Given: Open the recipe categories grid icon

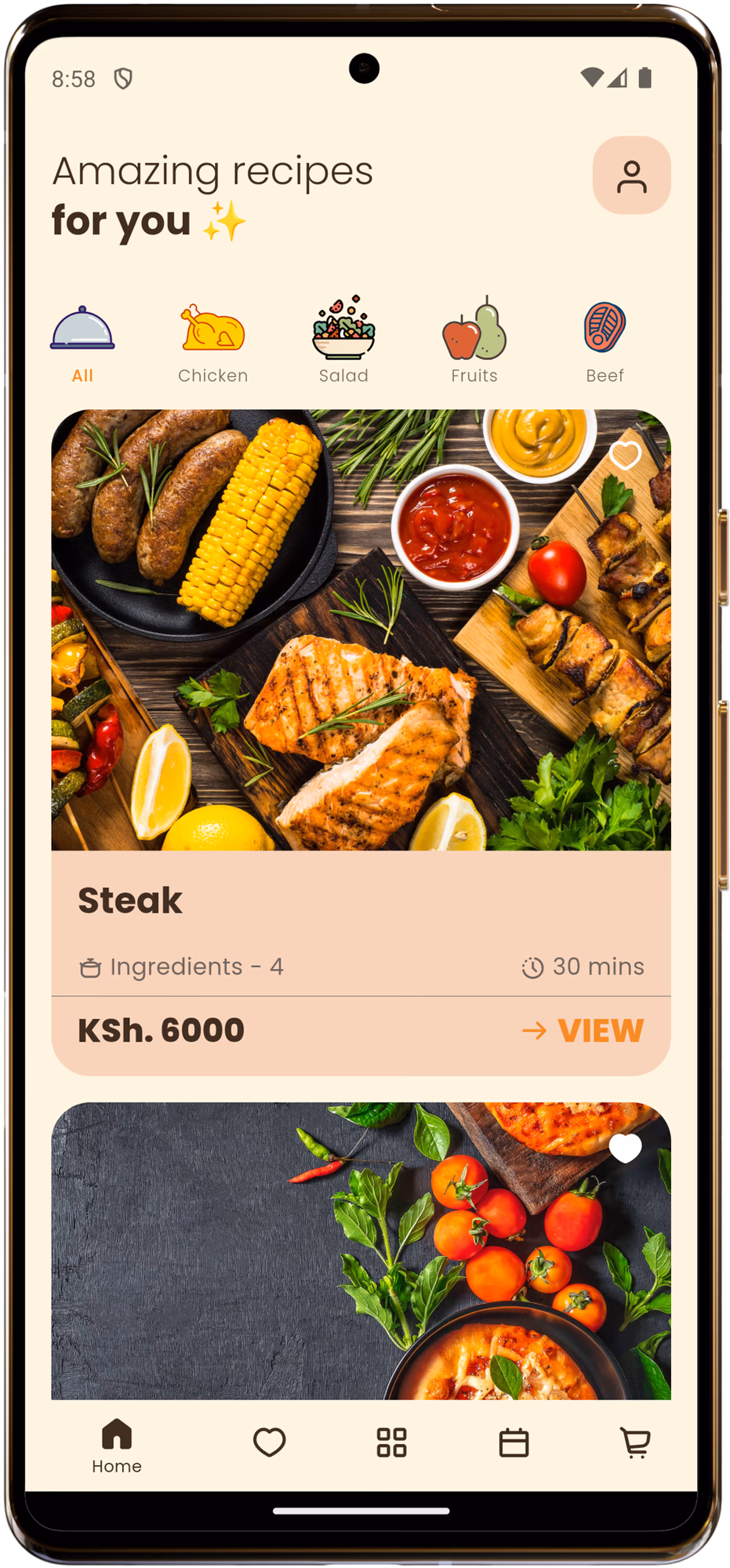Looking at the screenshot, I should pyautogui.click(x=391, y=1443).
